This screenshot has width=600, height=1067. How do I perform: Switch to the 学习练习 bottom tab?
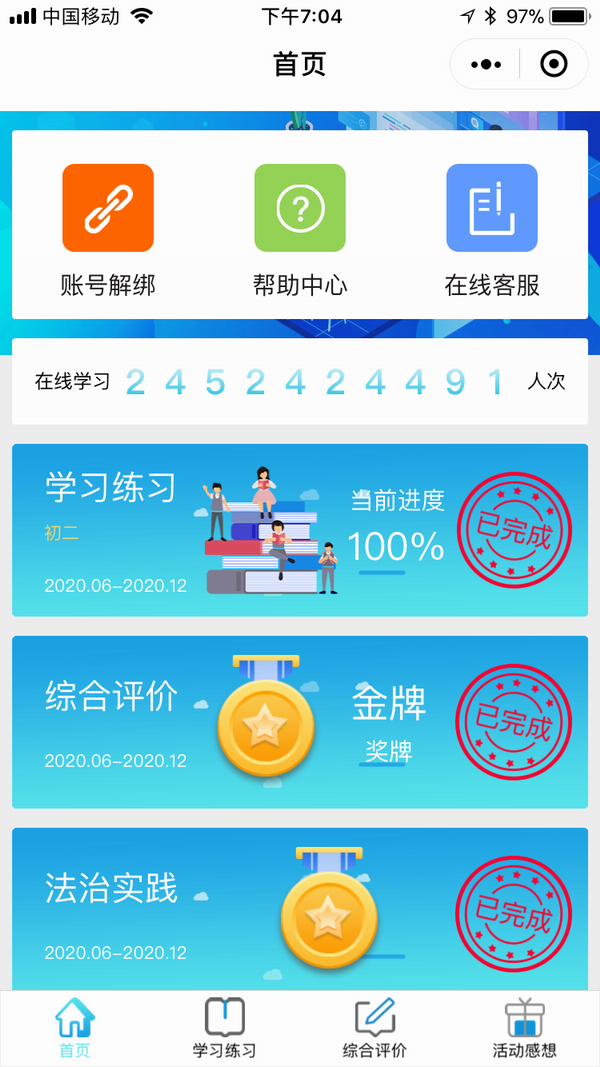[x=225, y=1028]
